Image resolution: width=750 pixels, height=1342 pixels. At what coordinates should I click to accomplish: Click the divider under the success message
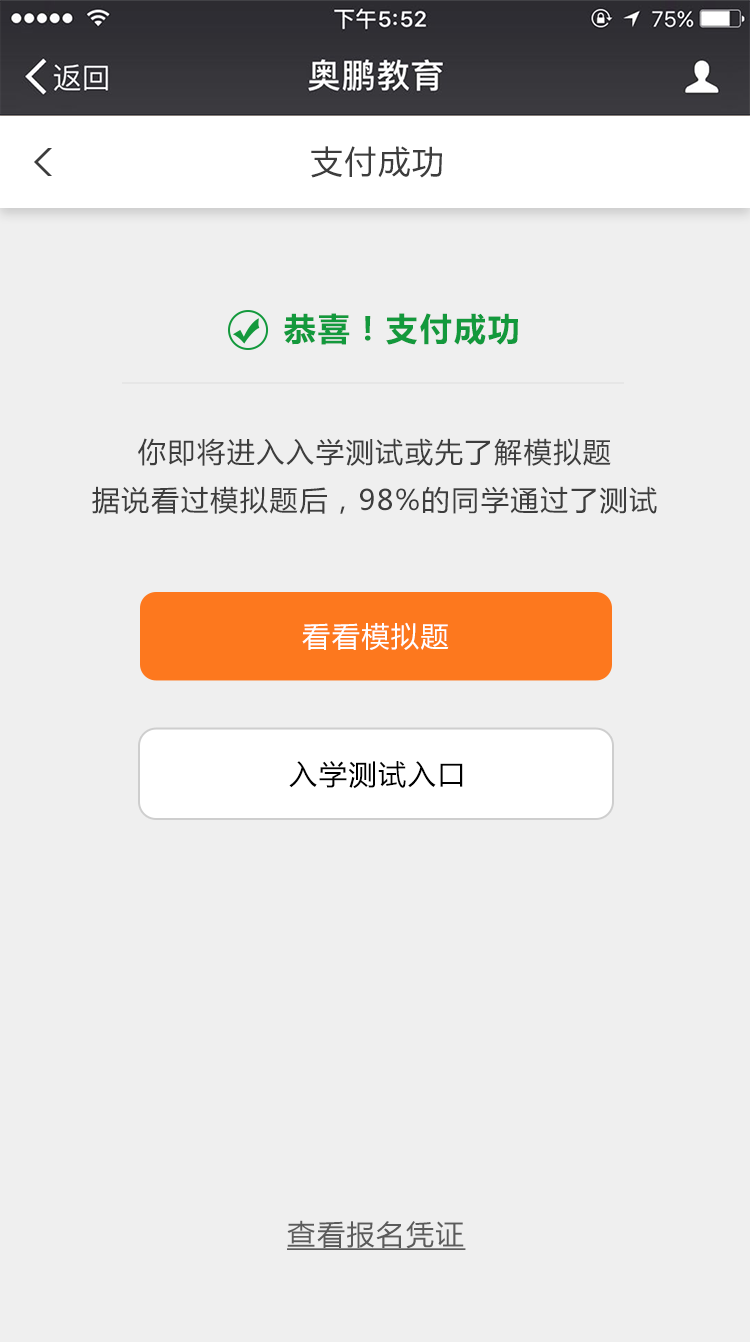click(x=375, y=383)
